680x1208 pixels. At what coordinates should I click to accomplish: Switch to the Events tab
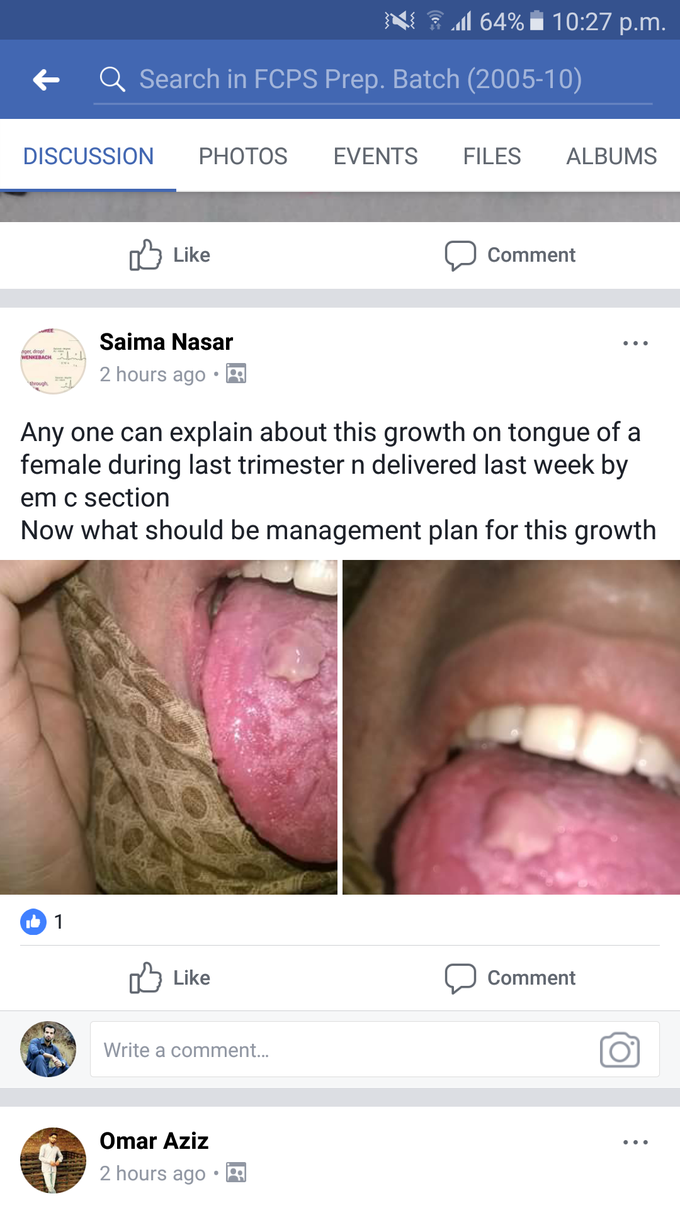point(375,156)
